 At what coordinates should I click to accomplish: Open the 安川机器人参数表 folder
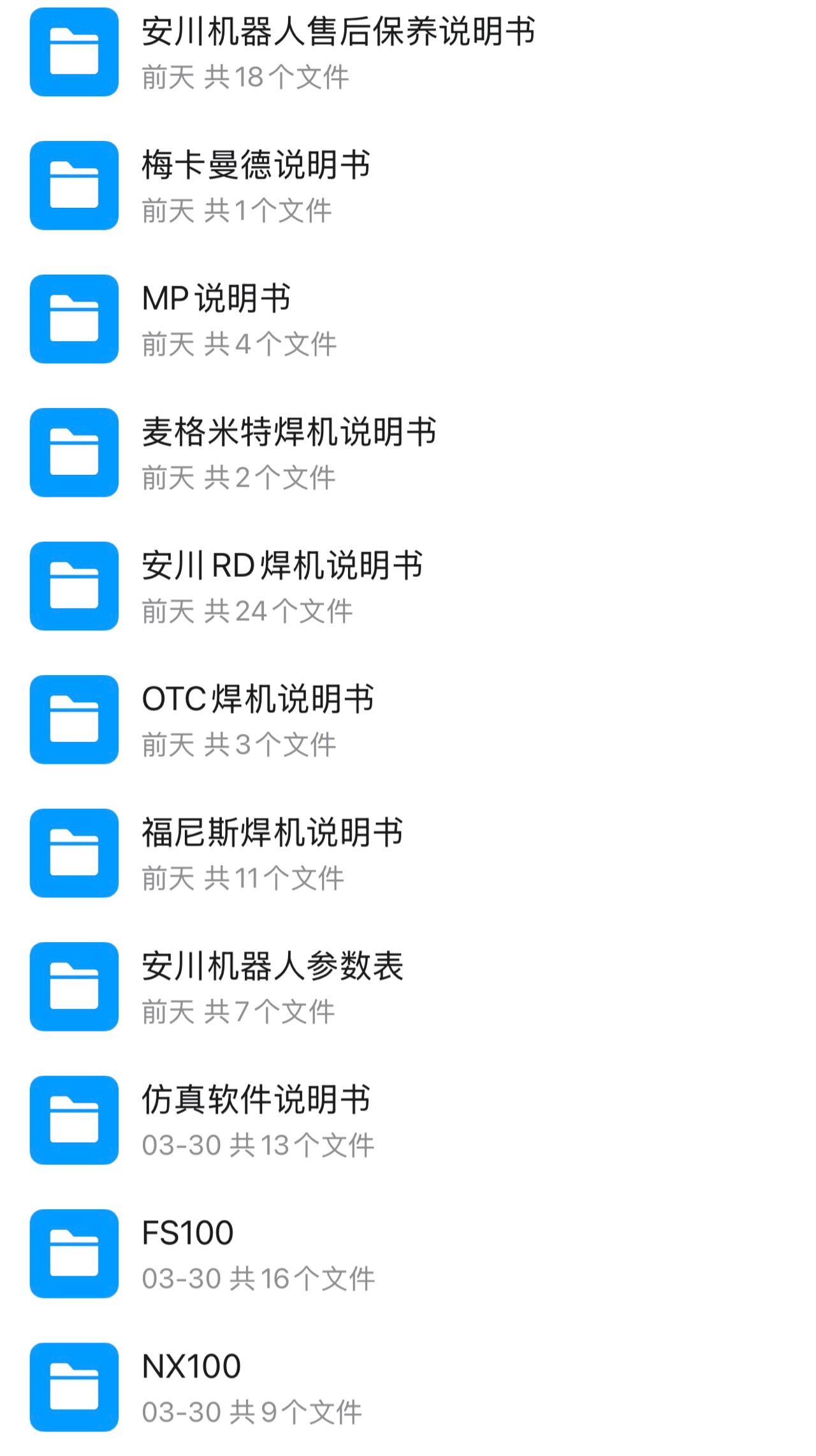[x=272, y=966]
